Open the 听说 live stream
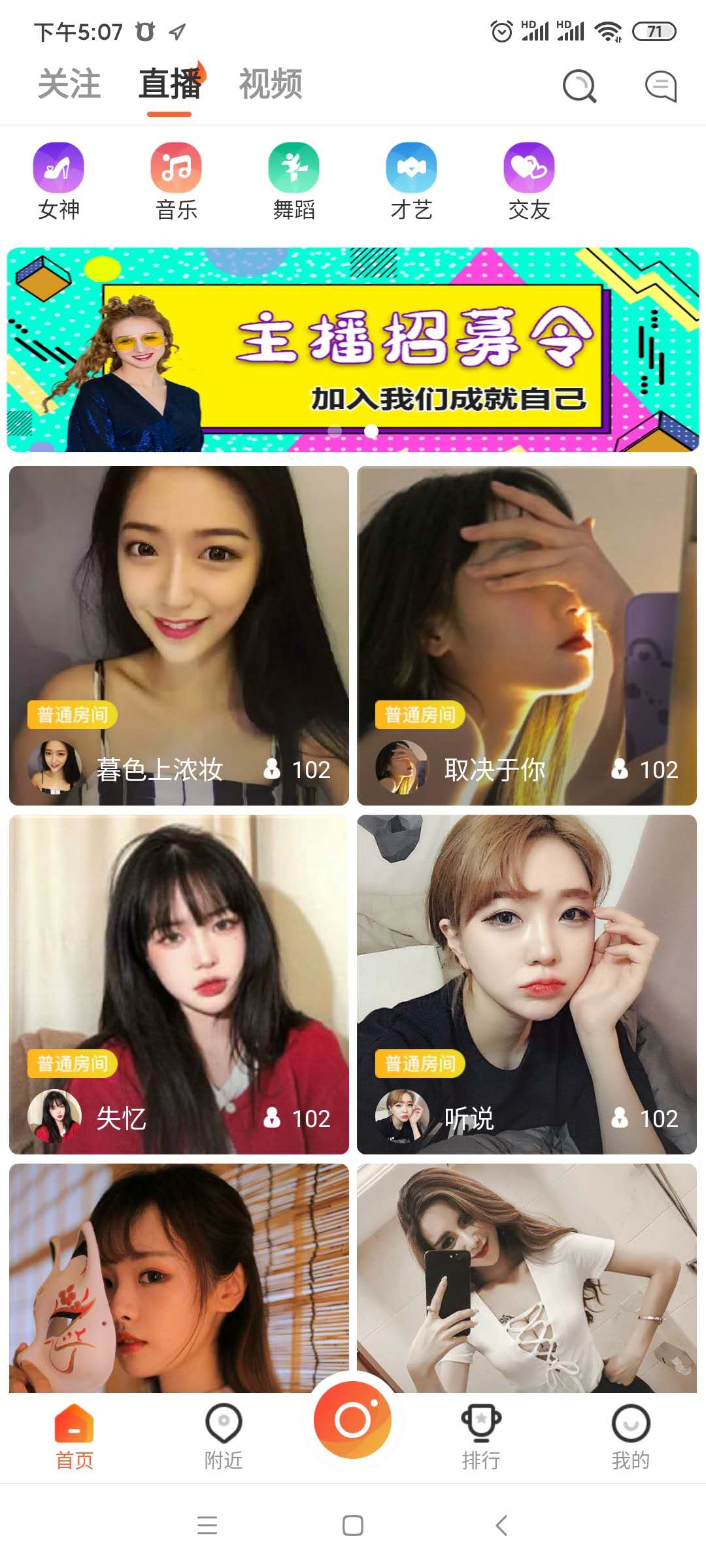This screenshot has width=706, height=1568. coord(527,984)
